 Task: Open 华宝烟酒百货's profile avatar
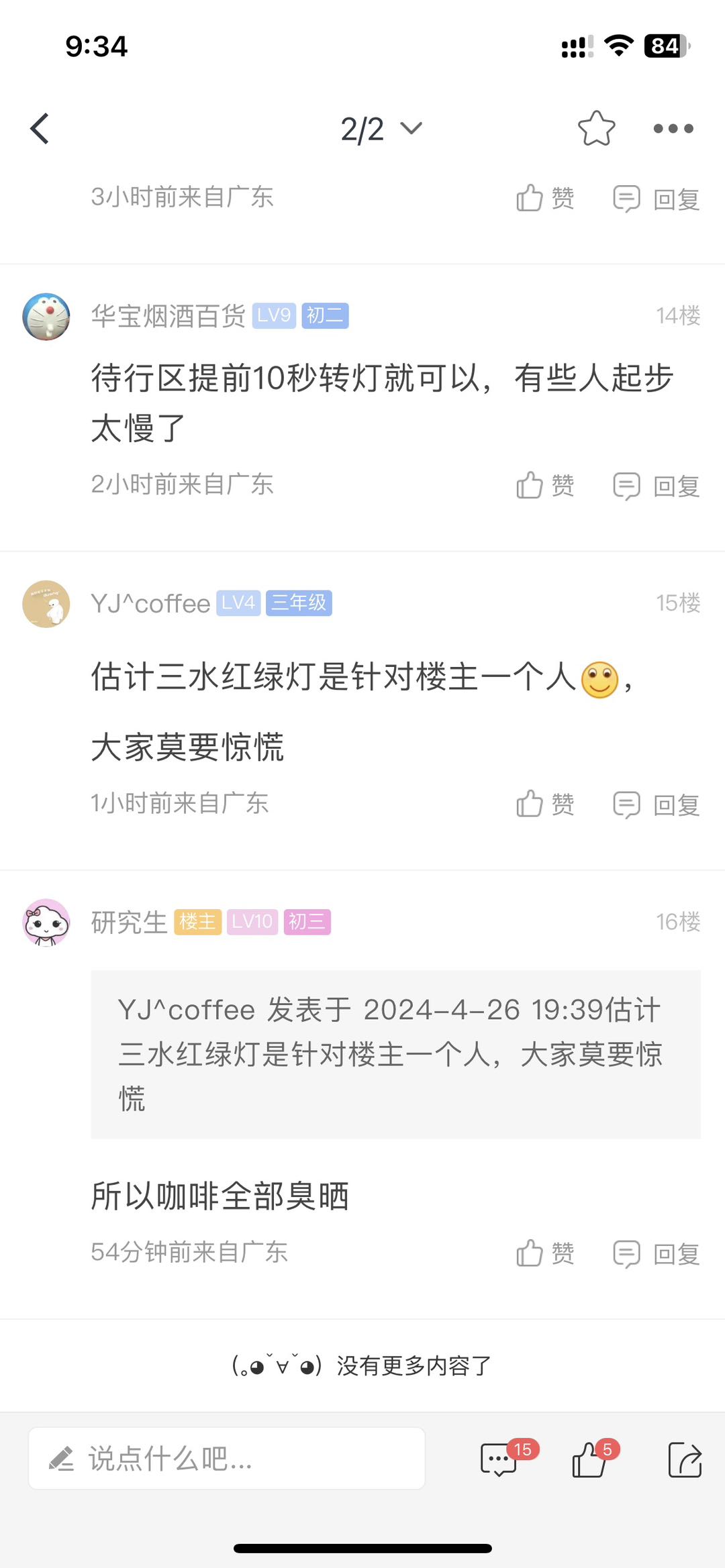tap(46, 316)
